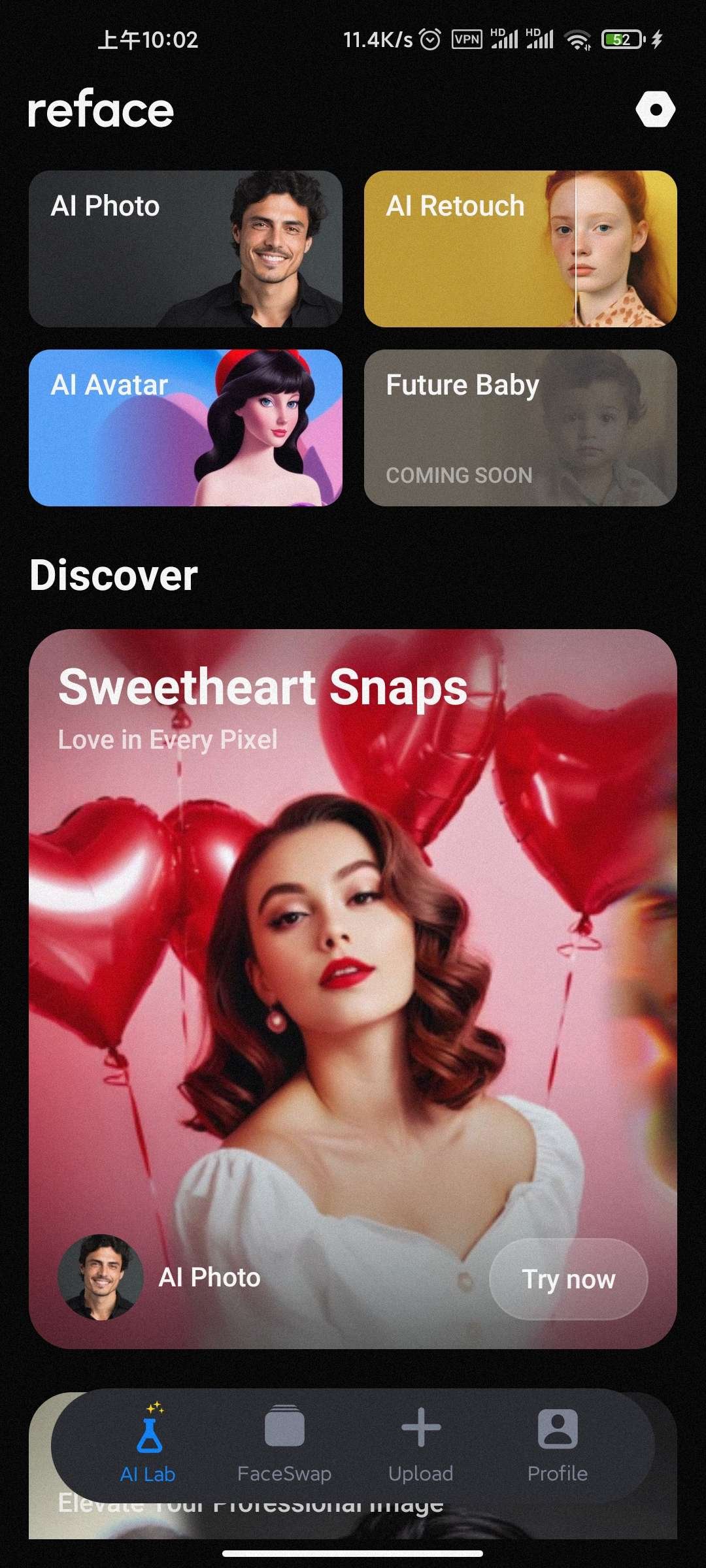The image size is (706, 1568).
Task: Open the settings hexagon icon
Action: click(655, 109)
